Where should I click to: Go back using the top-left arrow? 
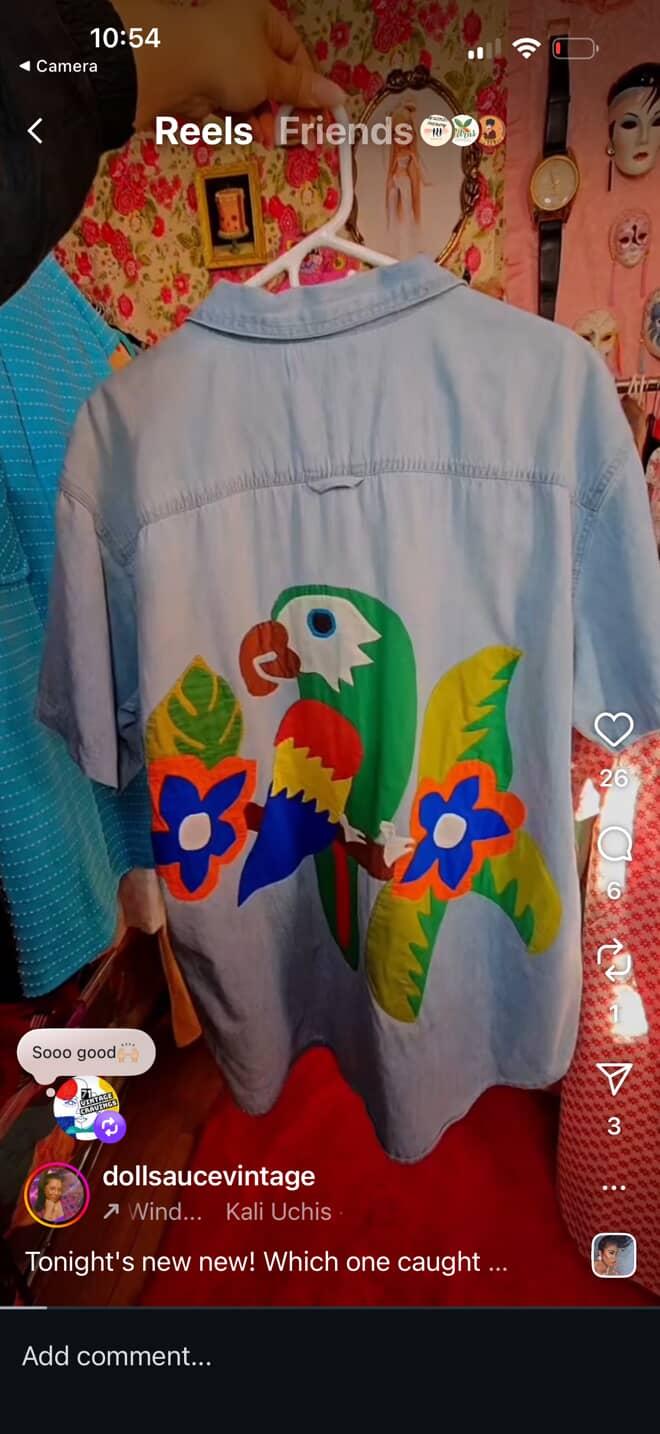pos(35,130)
